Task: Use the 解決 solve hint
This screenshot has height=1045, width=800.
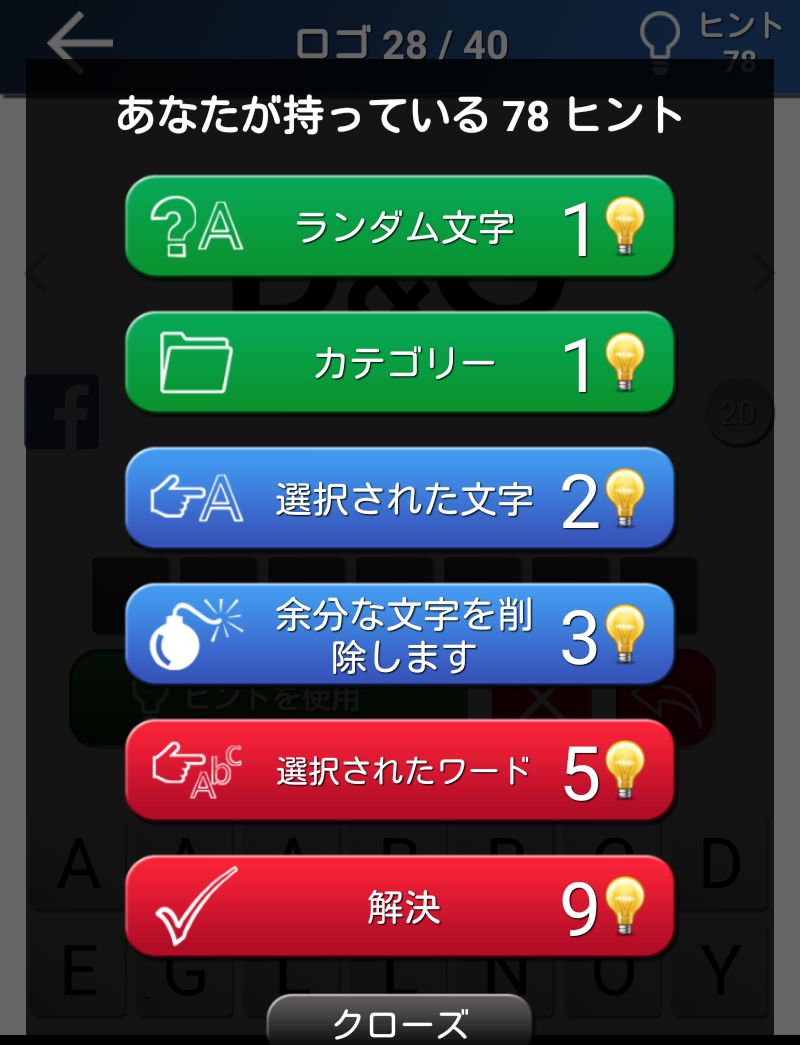Action: click(x=400, y=906)
